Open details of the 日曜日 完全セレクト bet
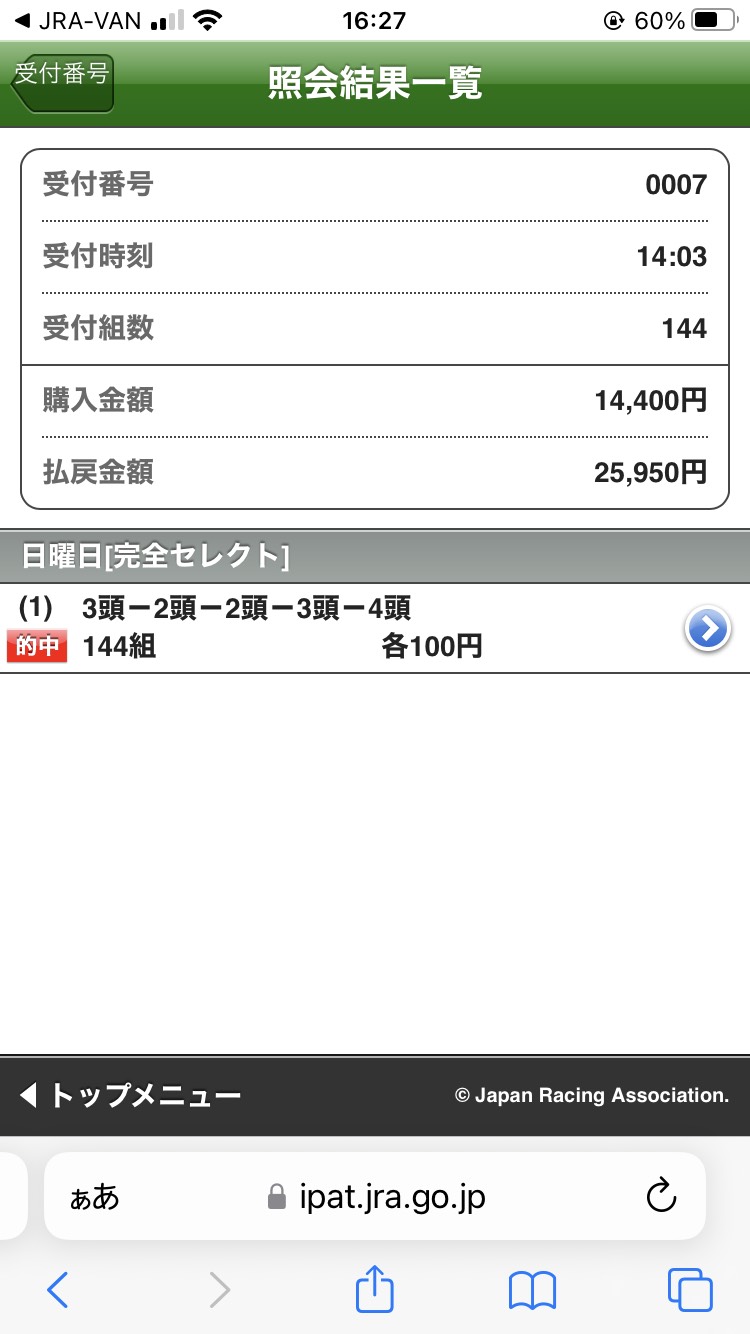Image resolution: width=750 pixels, height=1334 pixels. click(x=708, y=629)
